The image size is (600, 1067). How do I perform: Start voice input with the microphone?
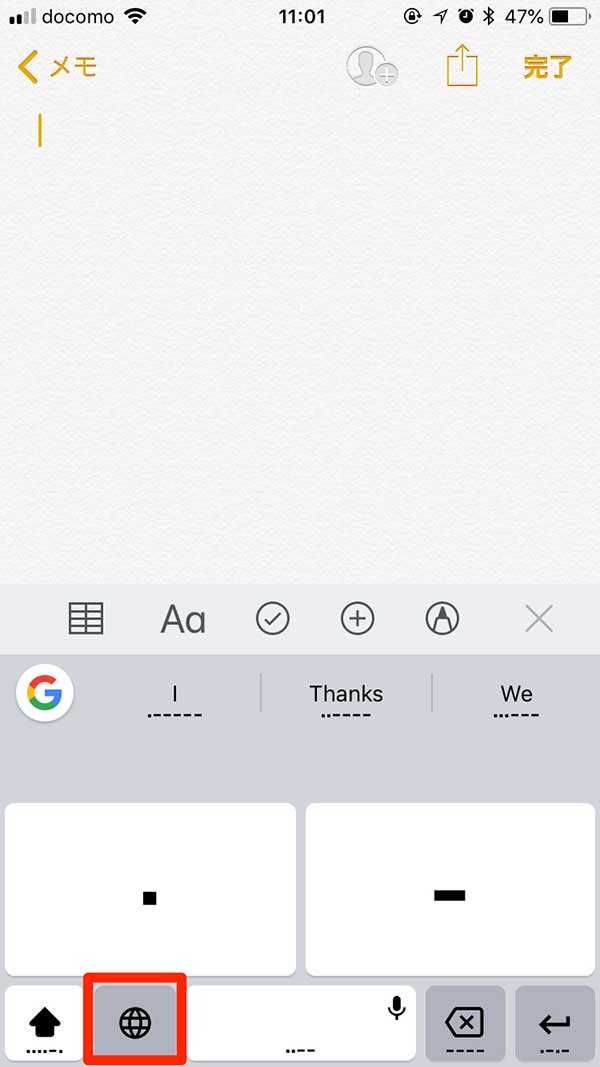[396, 1007]
